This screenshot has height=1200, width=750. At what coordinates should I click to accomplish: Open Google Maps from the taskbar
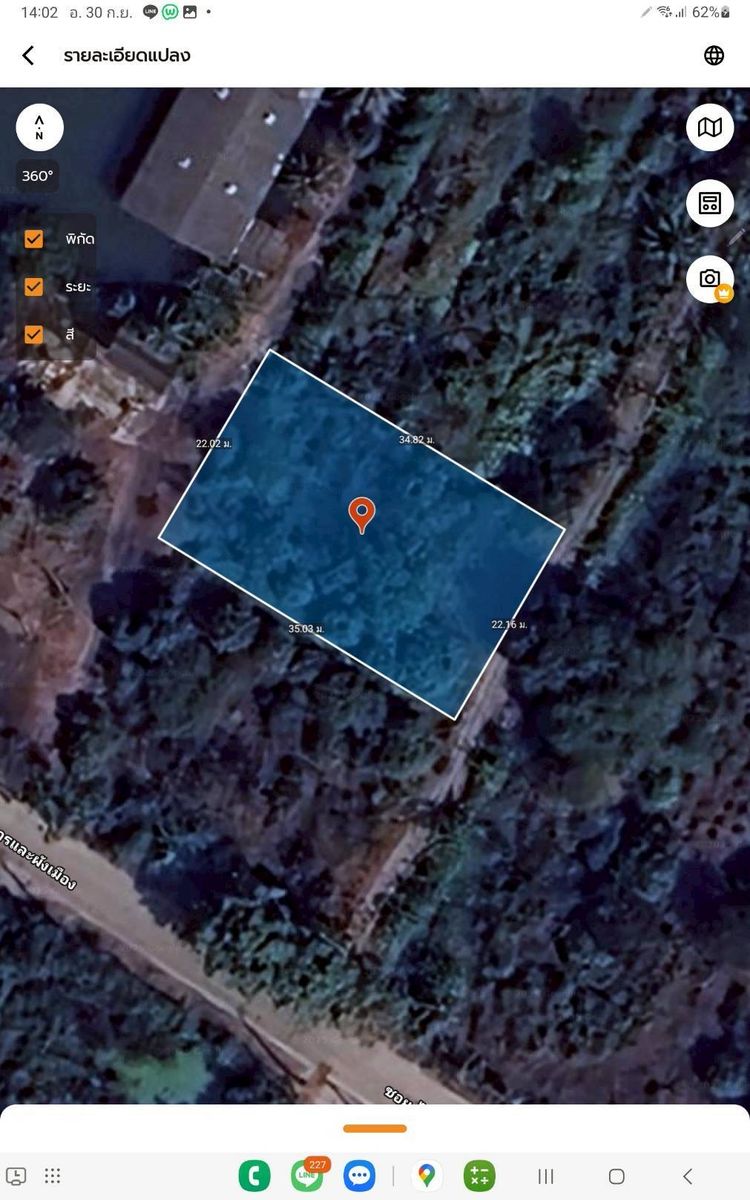click(x=427, y=1176)
